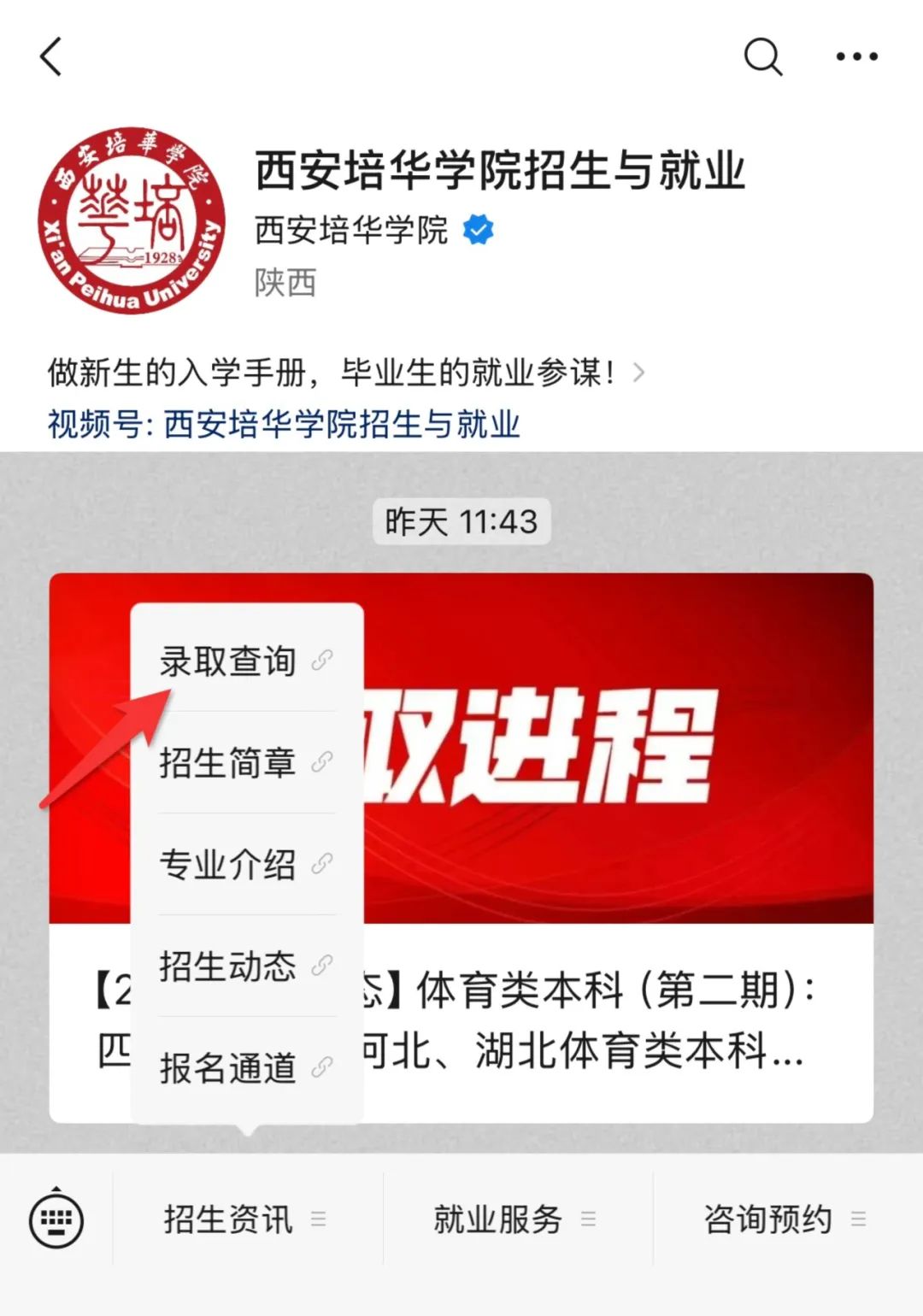
Task: Switch to keyboard input mode
Action: [x=56, y=1219]
